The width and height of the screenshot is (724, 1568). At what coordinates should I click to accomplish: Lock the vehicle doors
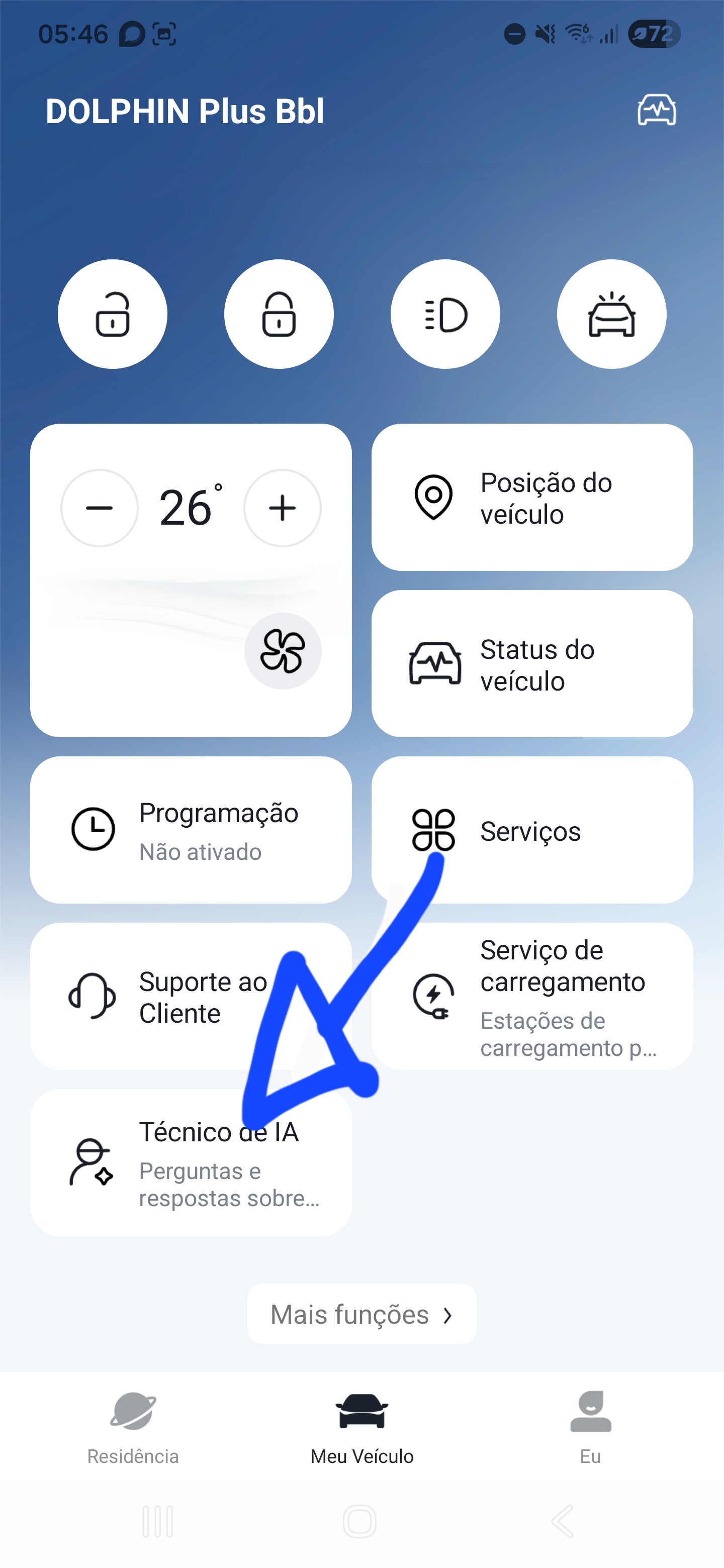(279, 314)
